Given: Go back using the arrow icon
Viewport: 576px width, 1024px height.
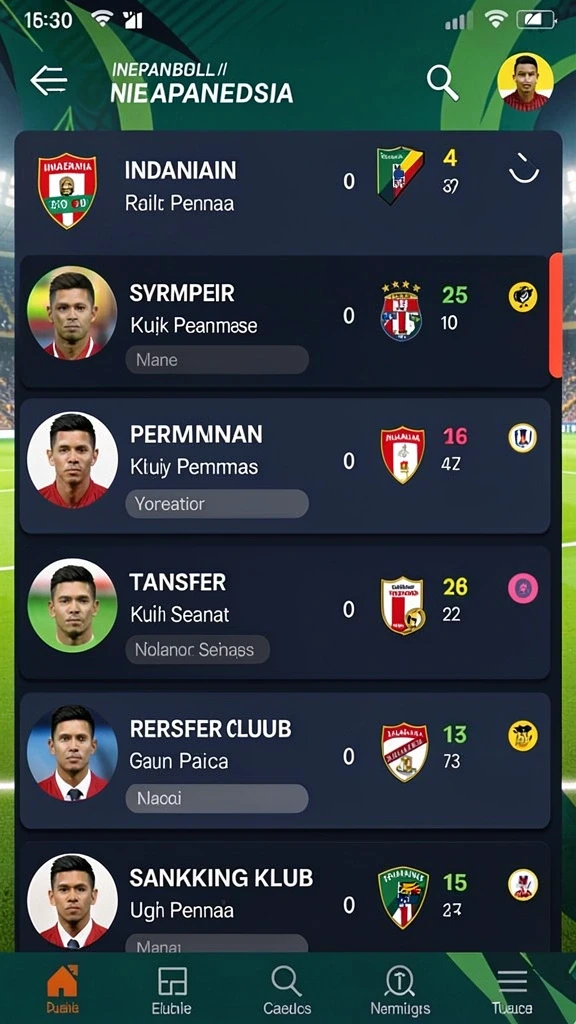Looking at the screenshot, I should click(x=48, y=81).
